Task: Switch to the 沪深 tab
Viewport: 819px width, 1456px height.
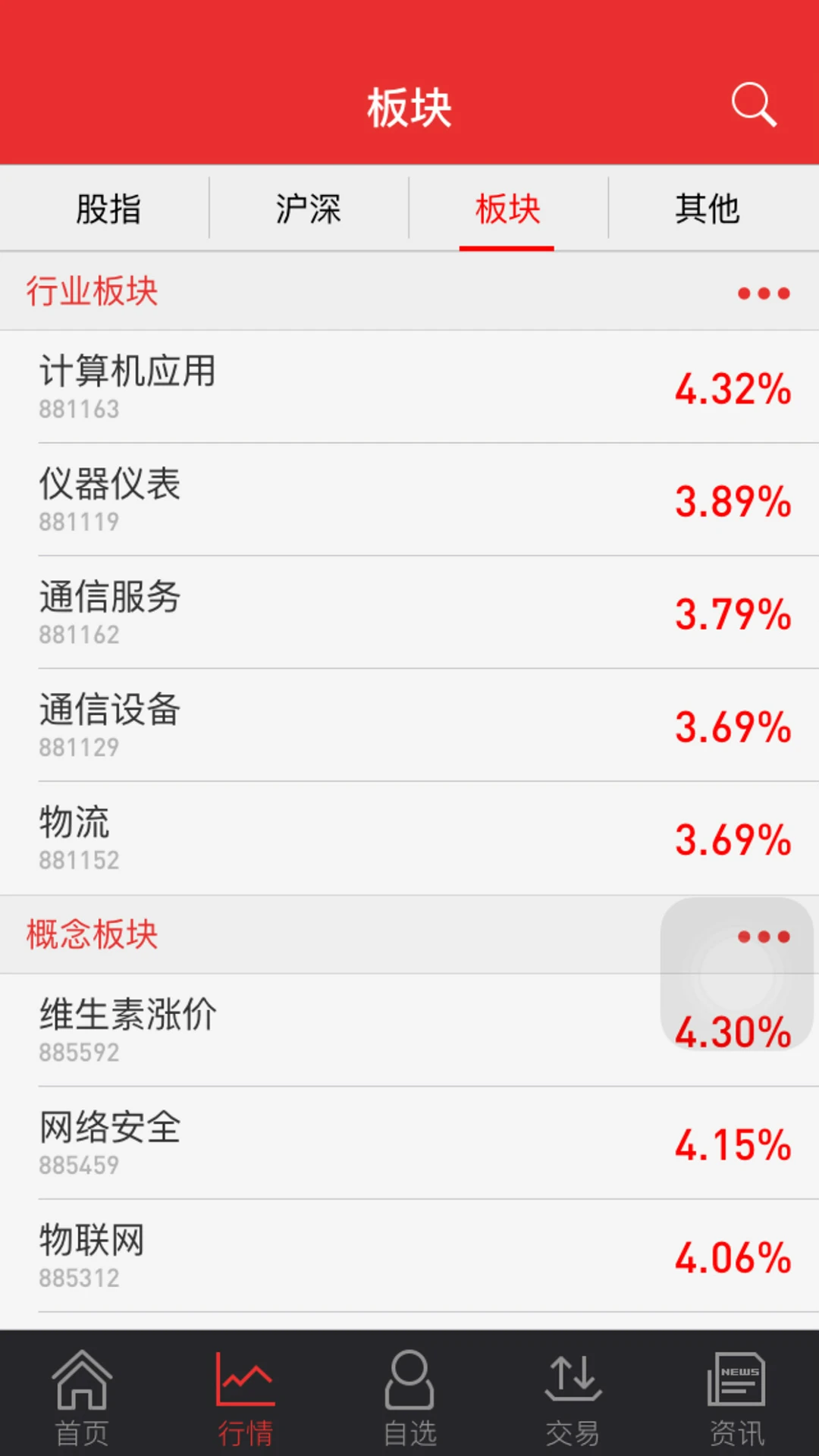Action: pyautogui.click(x=307, y=207)
